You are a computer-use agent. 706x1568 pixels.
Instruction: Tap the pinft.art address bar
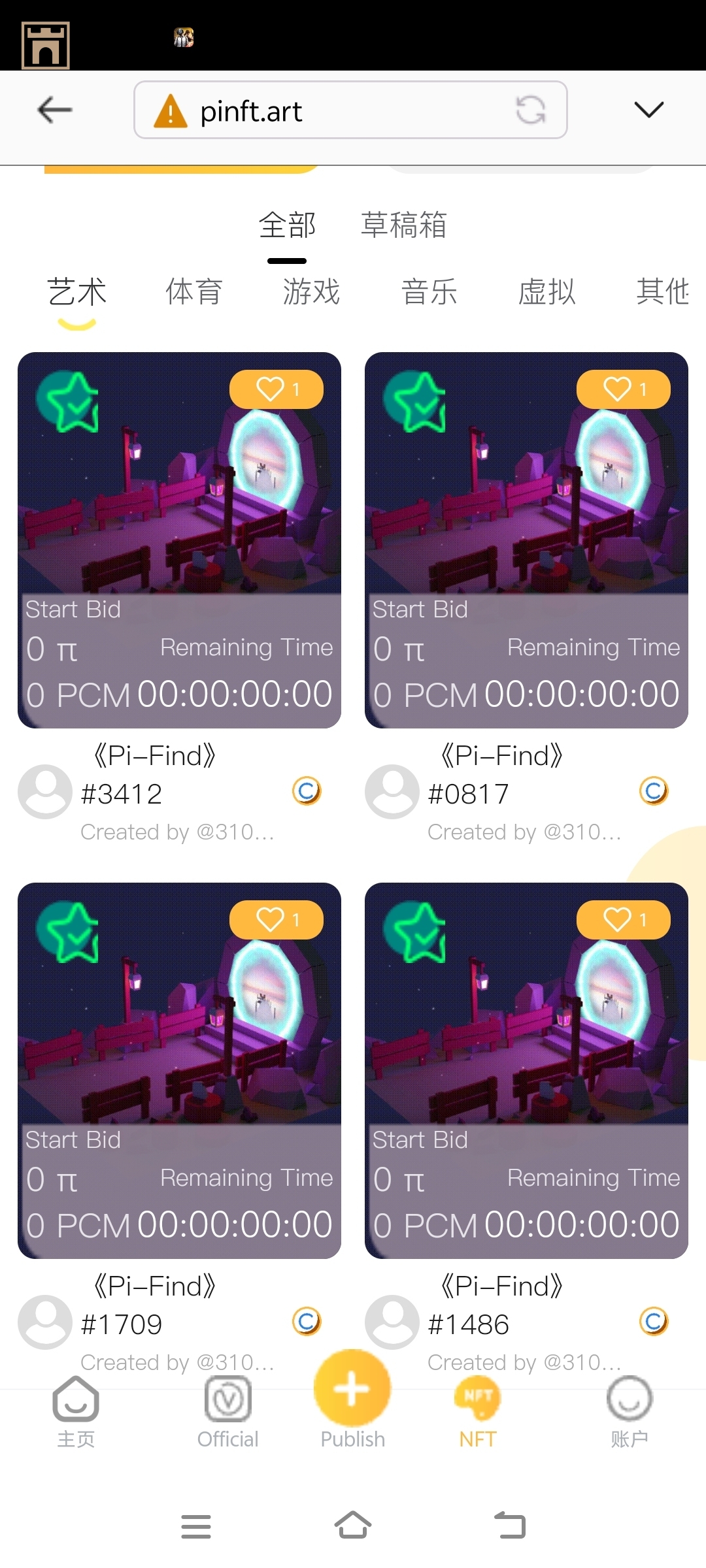pyautogui.click(x=327, y=111)
